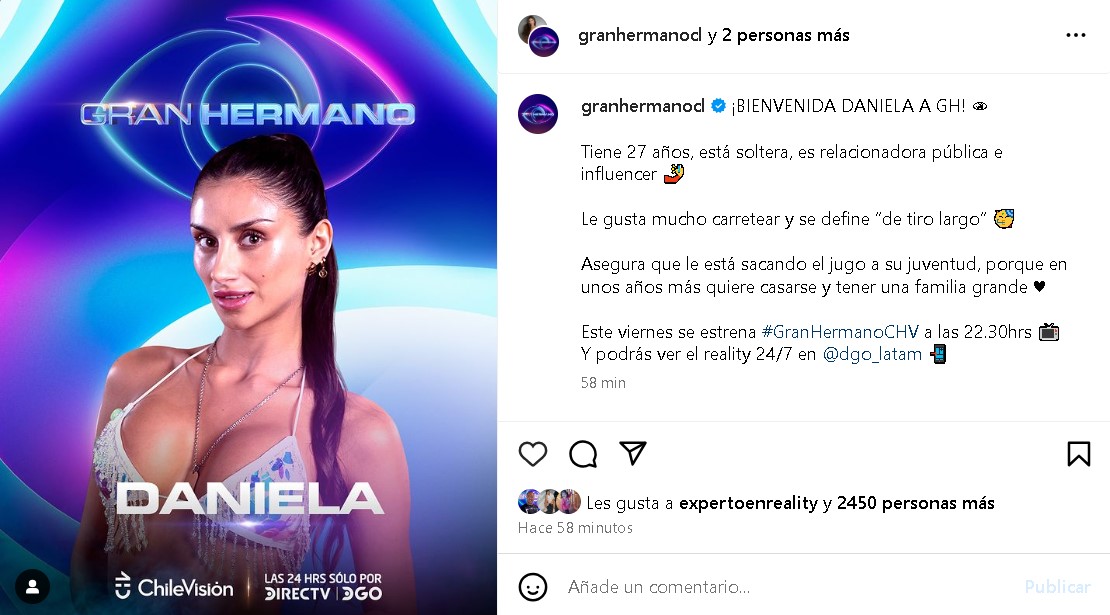Open comments via the speech bubble icon
1110x615 pixels.
click(583, 454)
